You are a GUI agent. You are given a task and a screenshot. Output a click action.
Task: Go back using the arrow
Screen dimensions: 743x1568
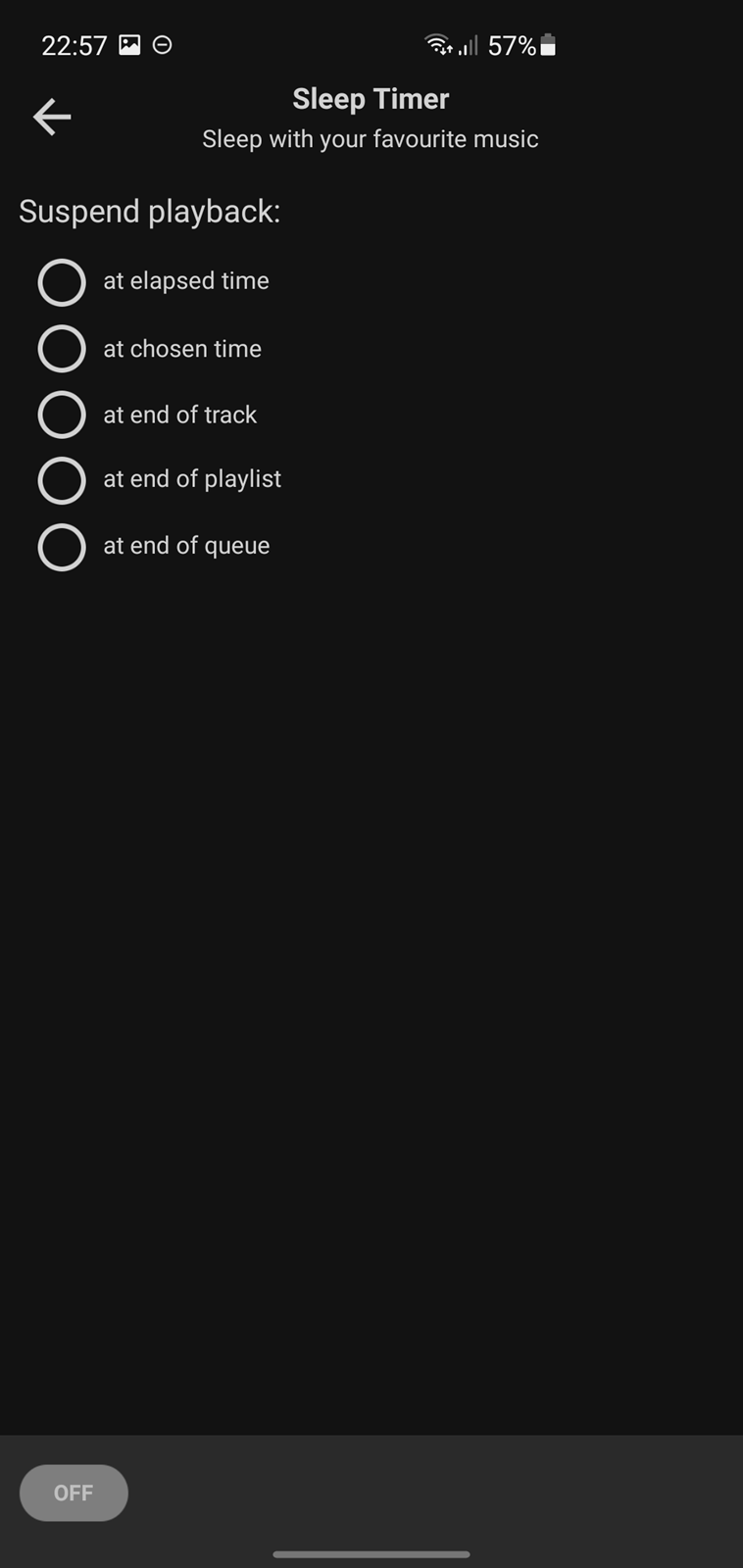pos(52,118)
